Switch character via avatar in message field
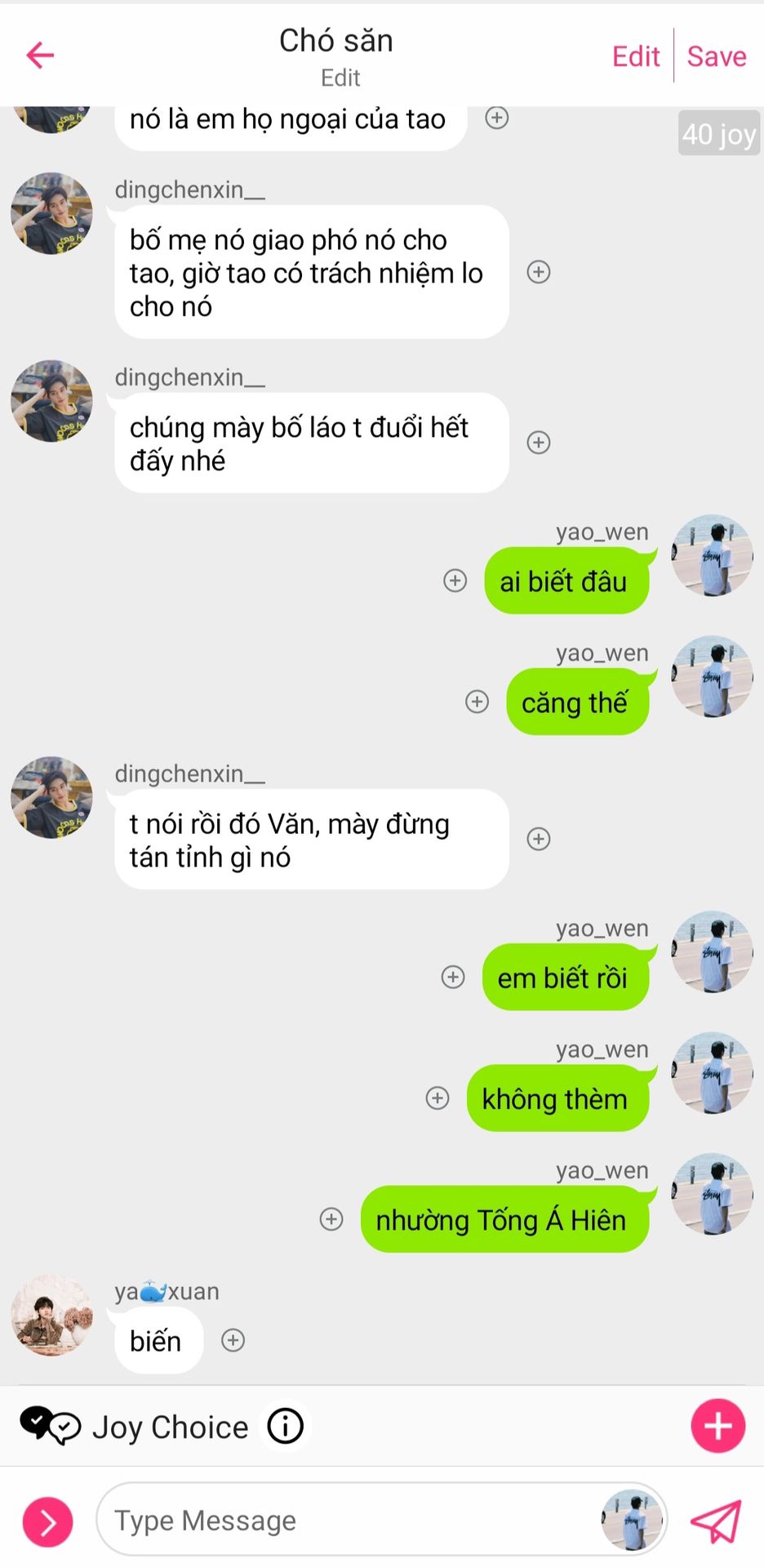The width and height of the screenshot is (764, 1568). (x=632, y=1520)
